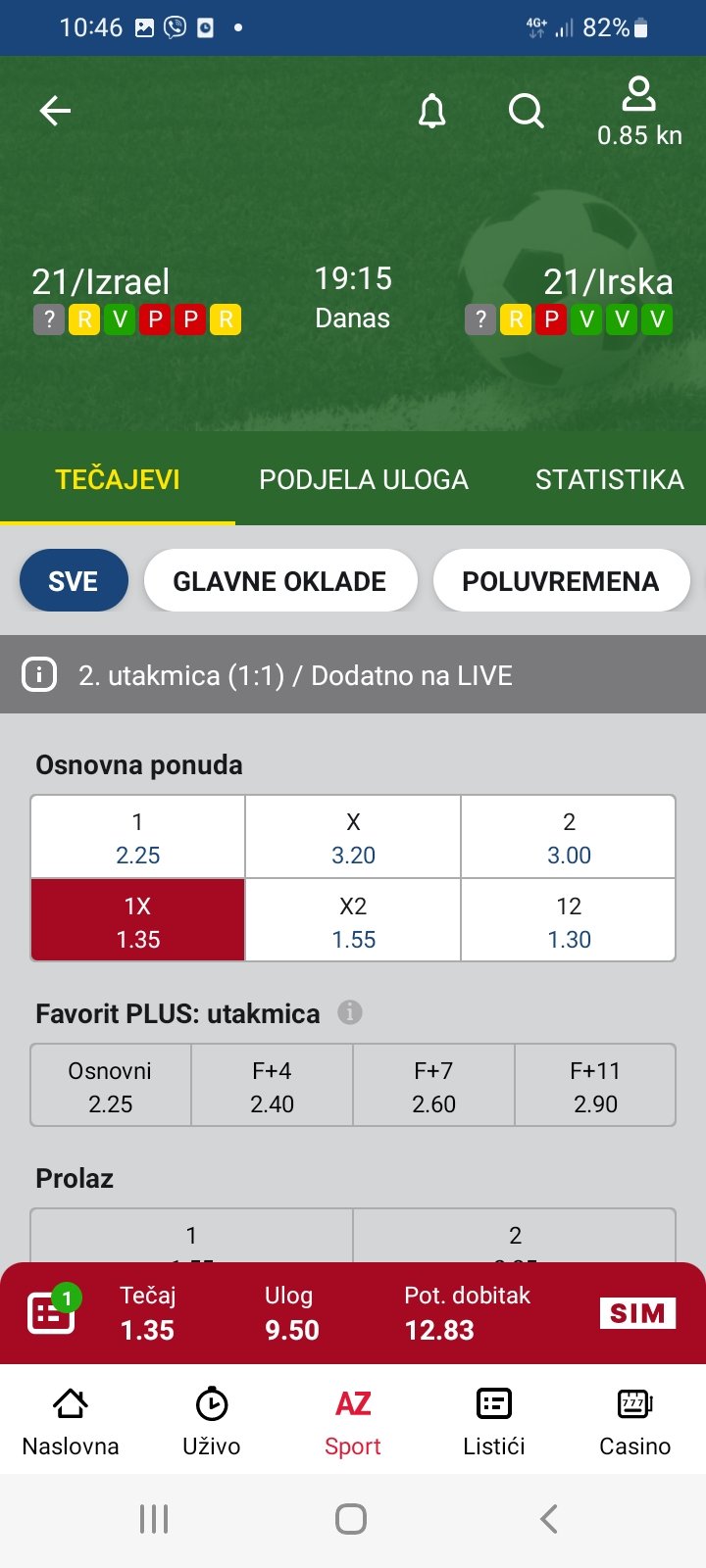
Task: Pick outcome 1 at odds 2.25
Action: tap(138, 838)
